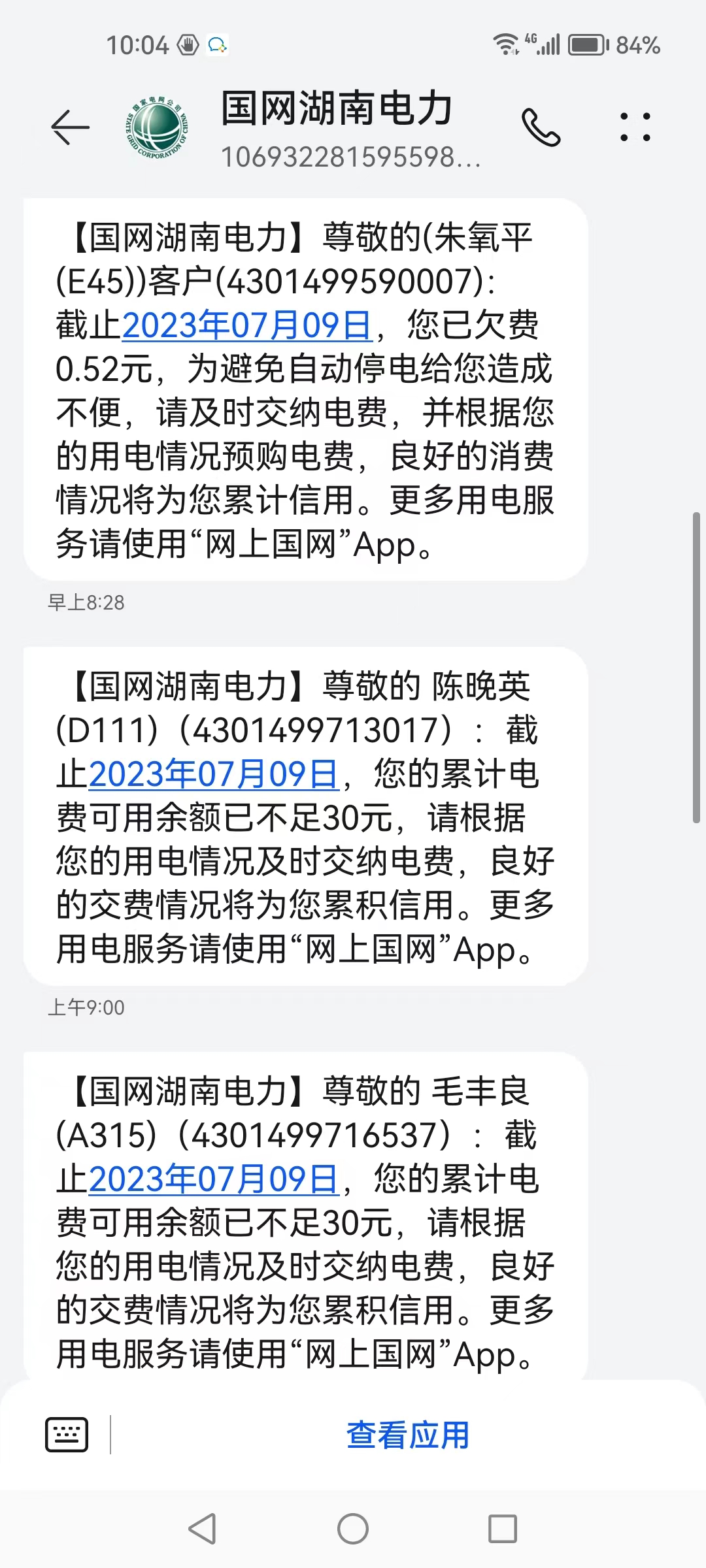Tap the date link in 陈晚英's message
706x1568 pixels.
213,774
